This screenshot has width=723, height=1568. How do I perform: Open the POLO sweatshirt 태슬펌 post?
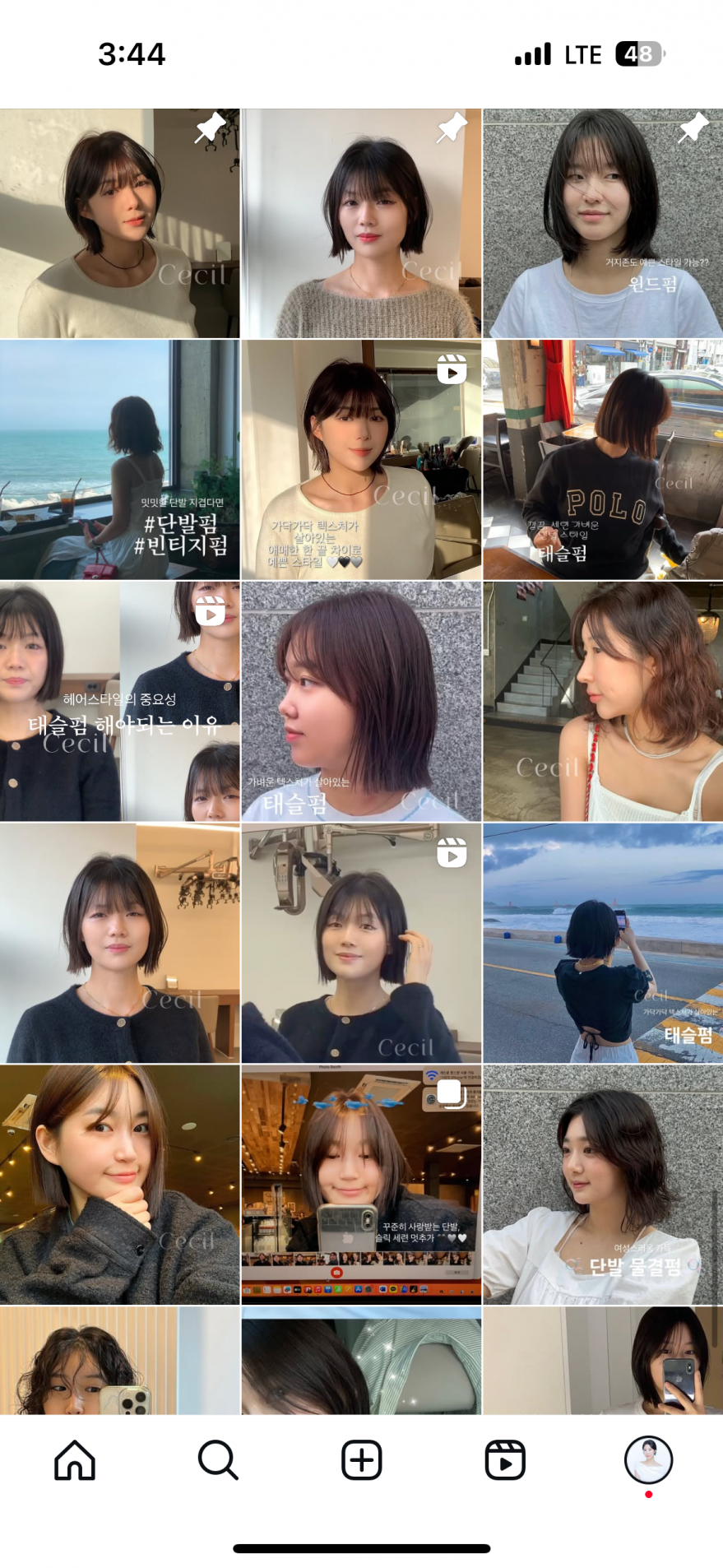(x=603, y=460)
